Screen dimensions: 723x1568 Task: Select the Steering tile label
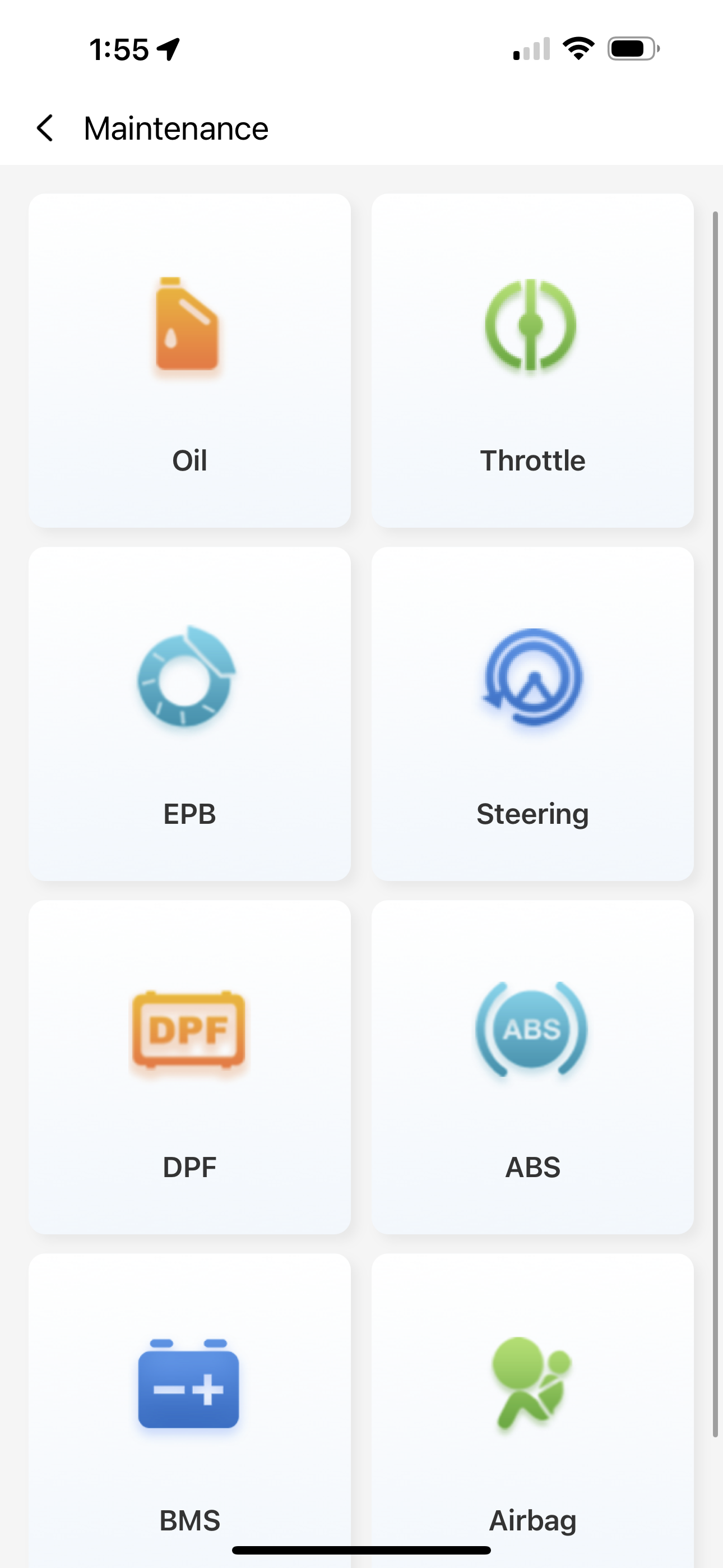pyautogui.click(x=532, y=814)
